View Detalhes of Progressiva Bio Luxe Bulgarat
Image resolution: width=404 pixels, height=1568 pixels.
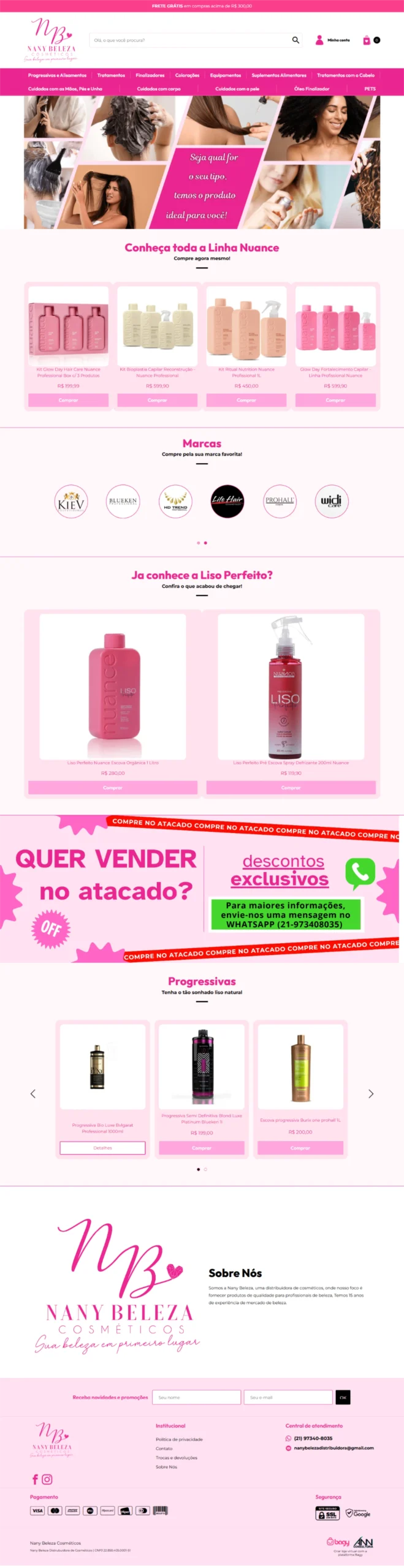point(102,1148)
